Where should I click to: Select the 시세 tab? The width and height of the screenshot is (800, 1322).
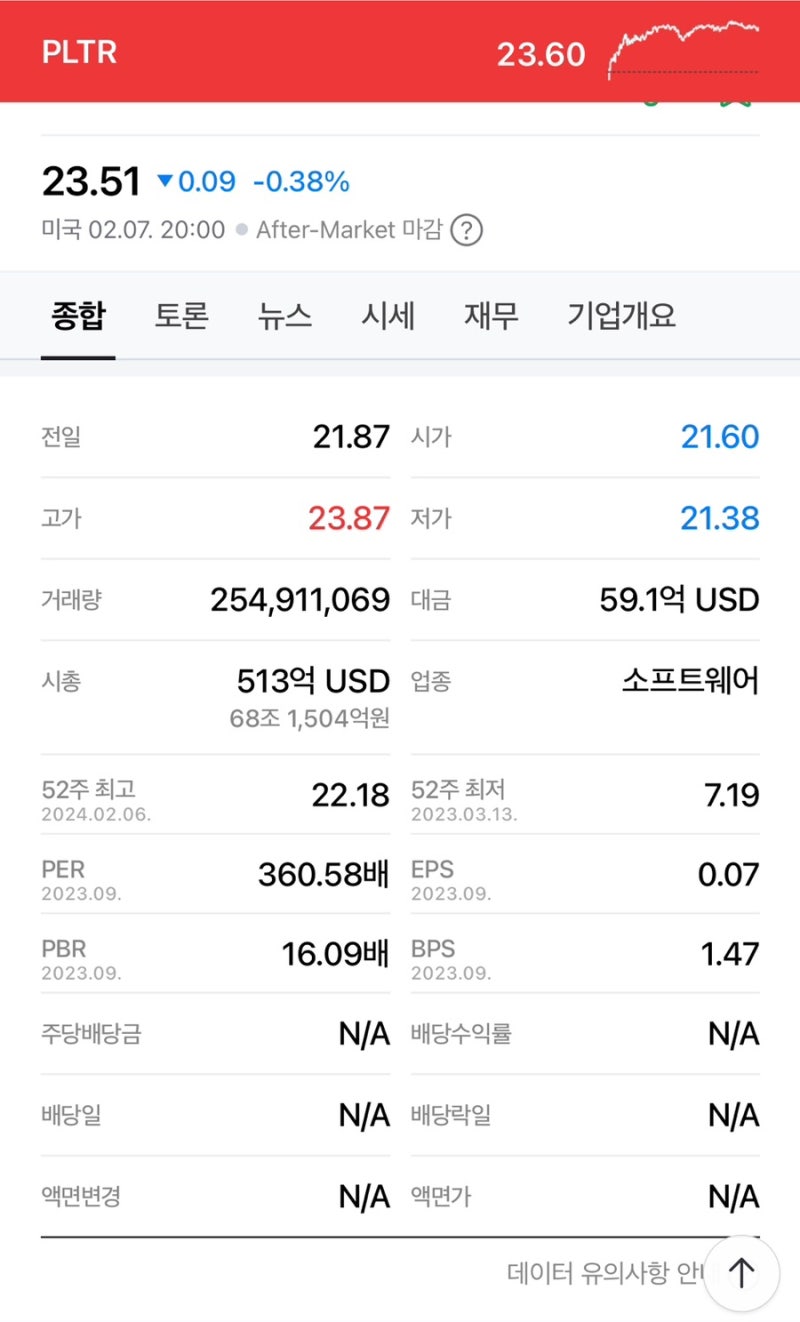(x=388, y=315)
